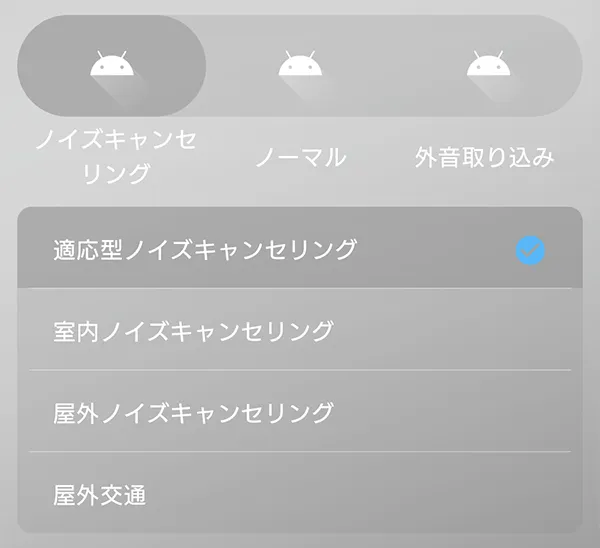Choose 適応型ノイズキャンセリング option
The image size is (600, 548).
300,249
